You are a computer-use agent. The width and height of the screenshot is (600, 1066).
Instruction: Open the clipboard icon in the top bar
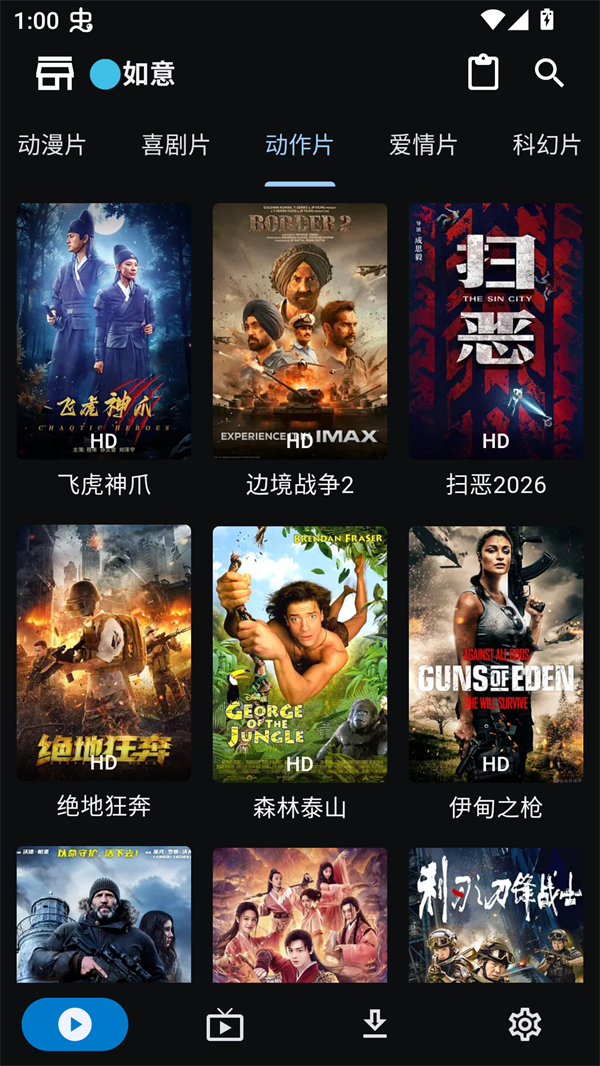pos(483,73)
